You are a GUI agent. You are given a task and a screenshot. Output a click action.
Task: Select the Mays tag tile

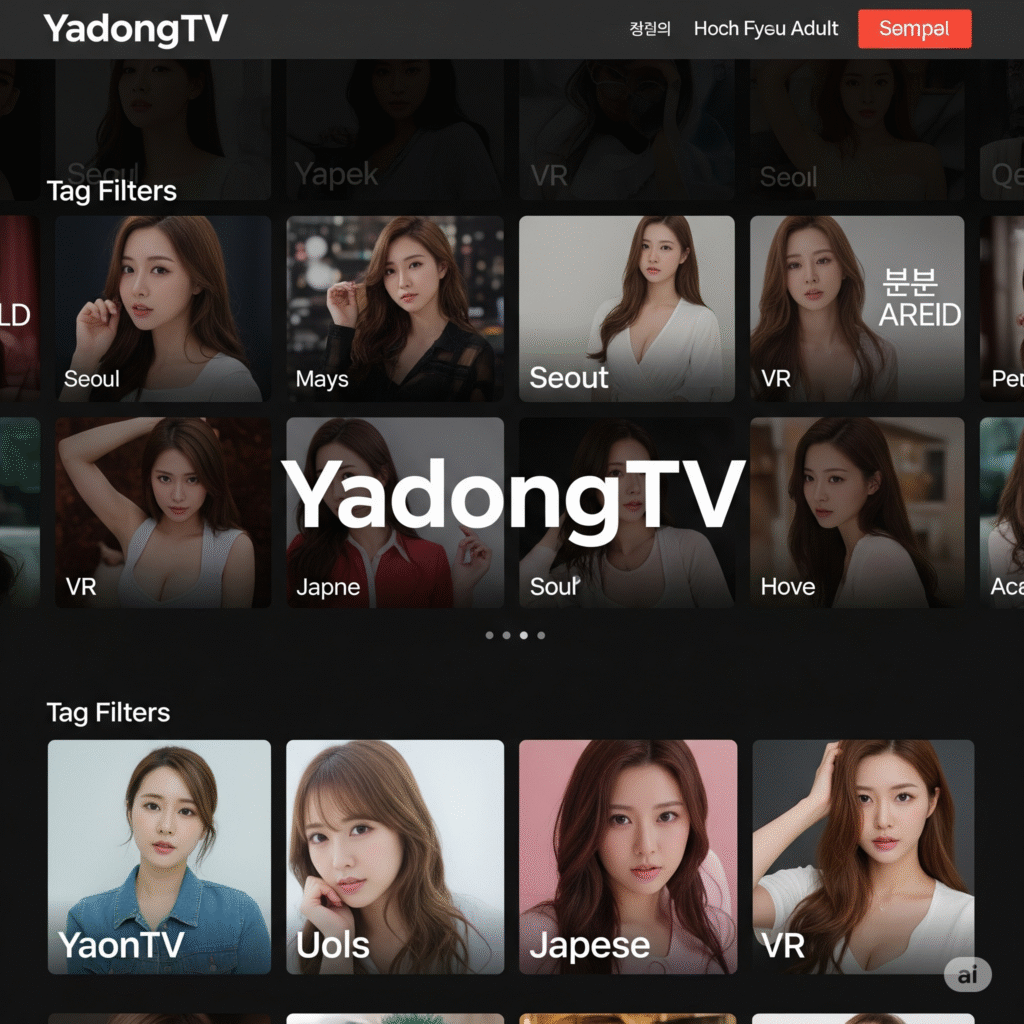[x=395, y=309]
